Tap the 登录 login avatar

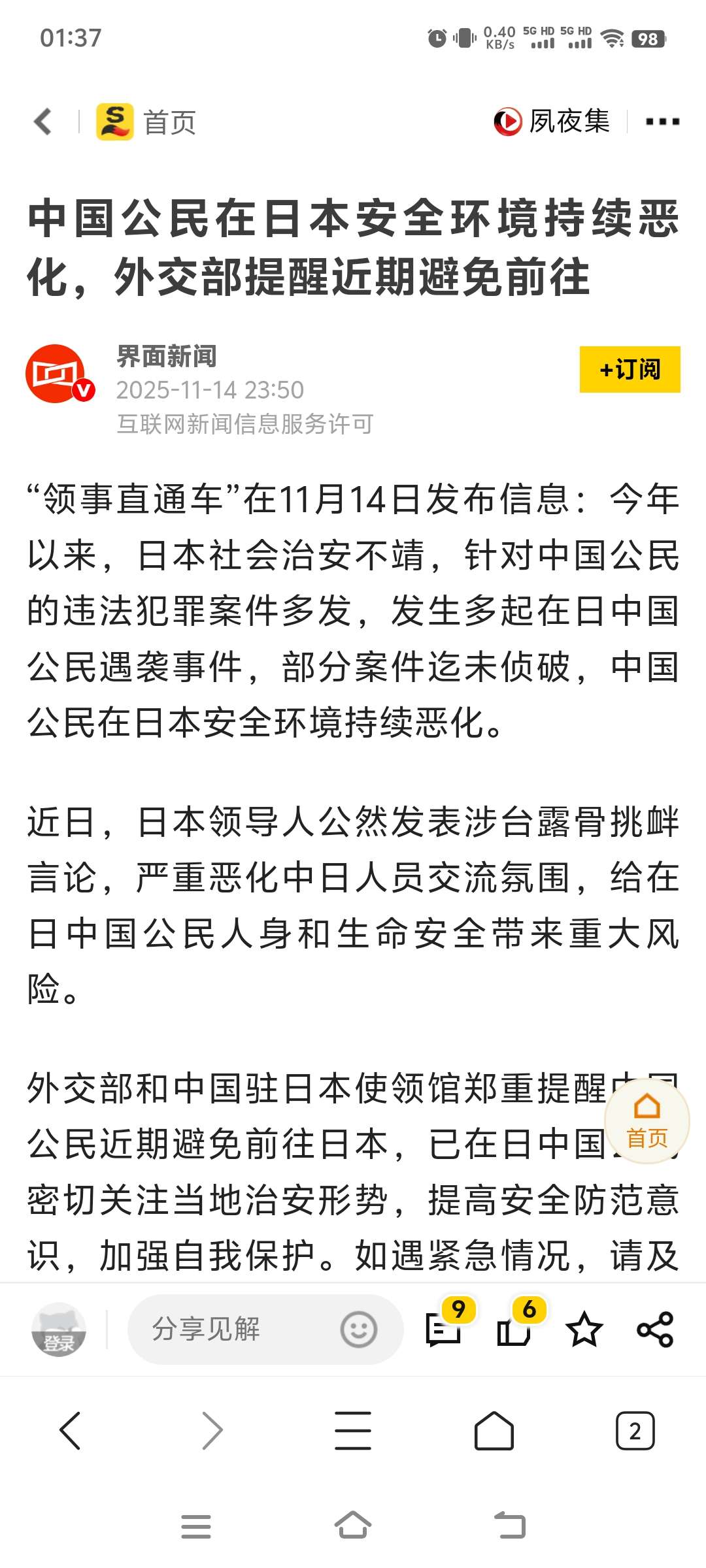59,1330
